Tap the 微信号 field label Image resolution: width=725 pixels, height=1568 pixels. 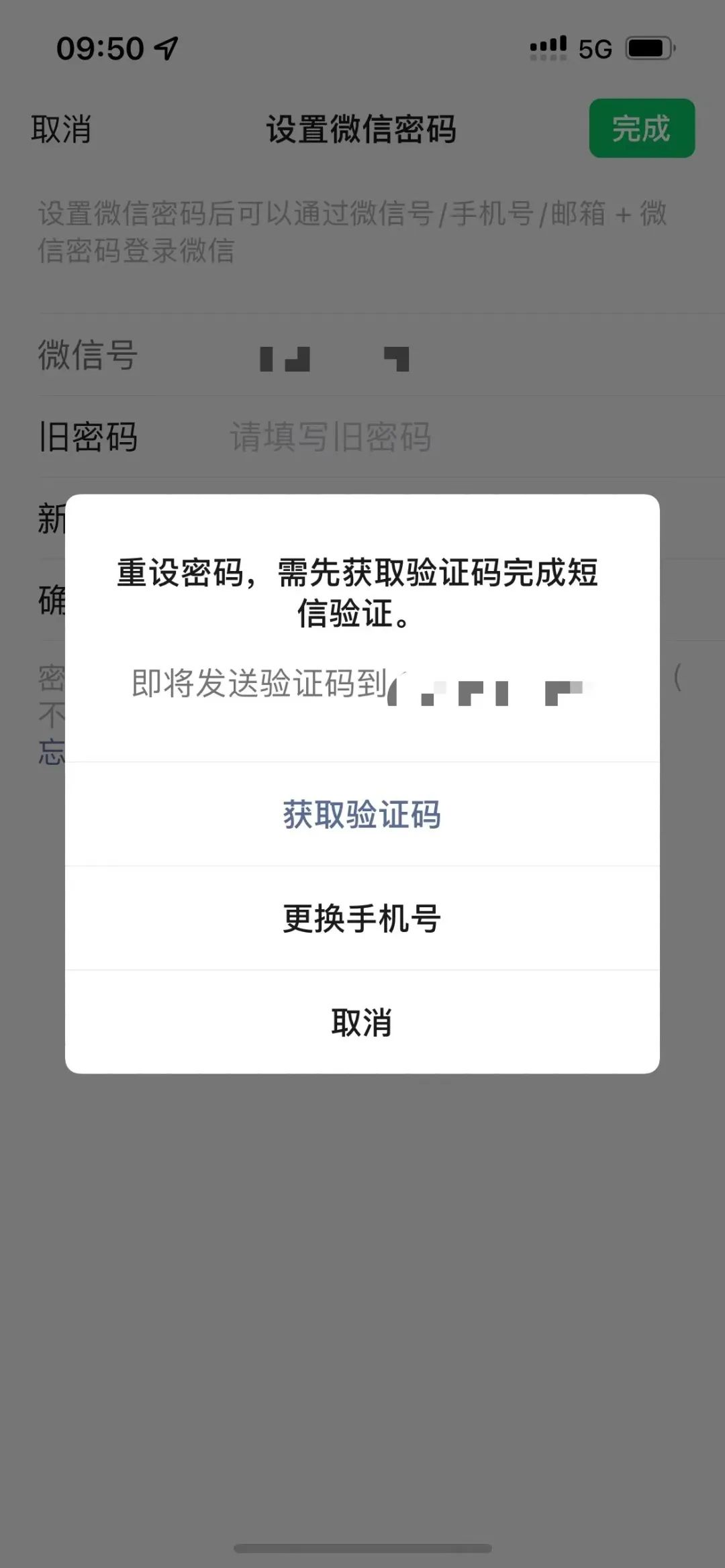pyautogui.click(x=87, y=356)
